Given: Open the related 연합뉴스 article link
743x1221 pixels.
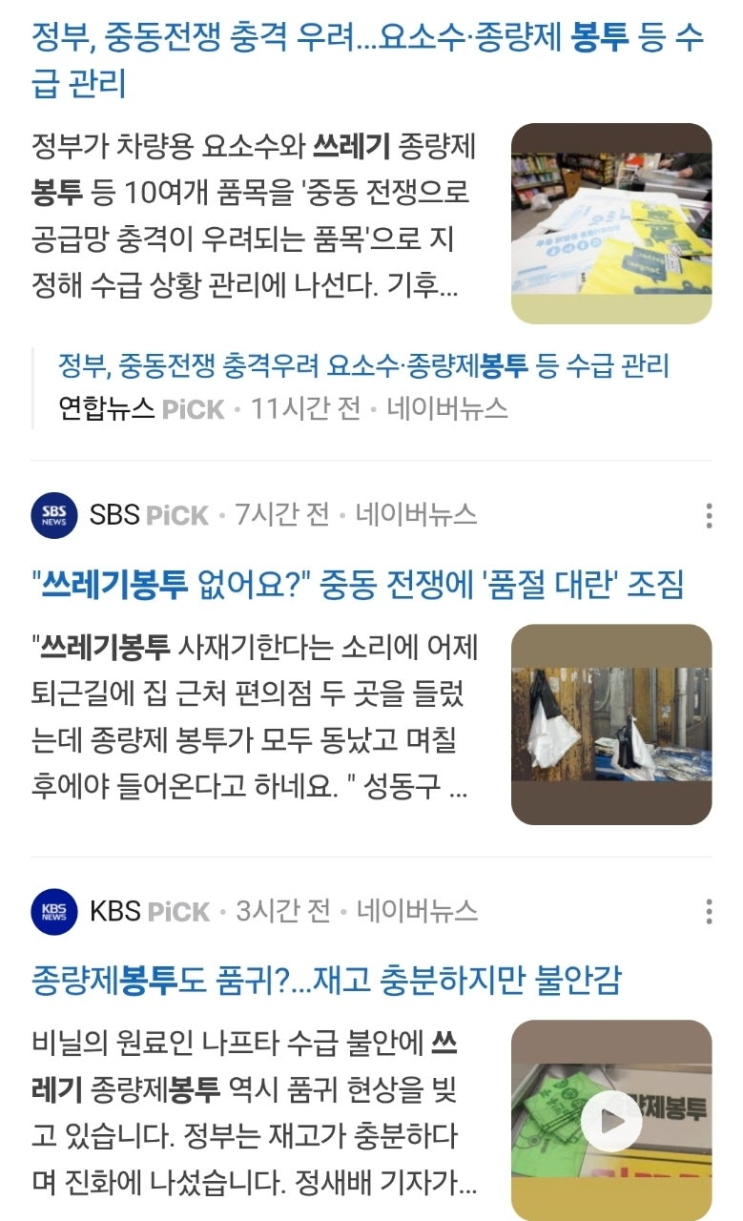Looking at the screenshot, I should click(x=363, y=365).
